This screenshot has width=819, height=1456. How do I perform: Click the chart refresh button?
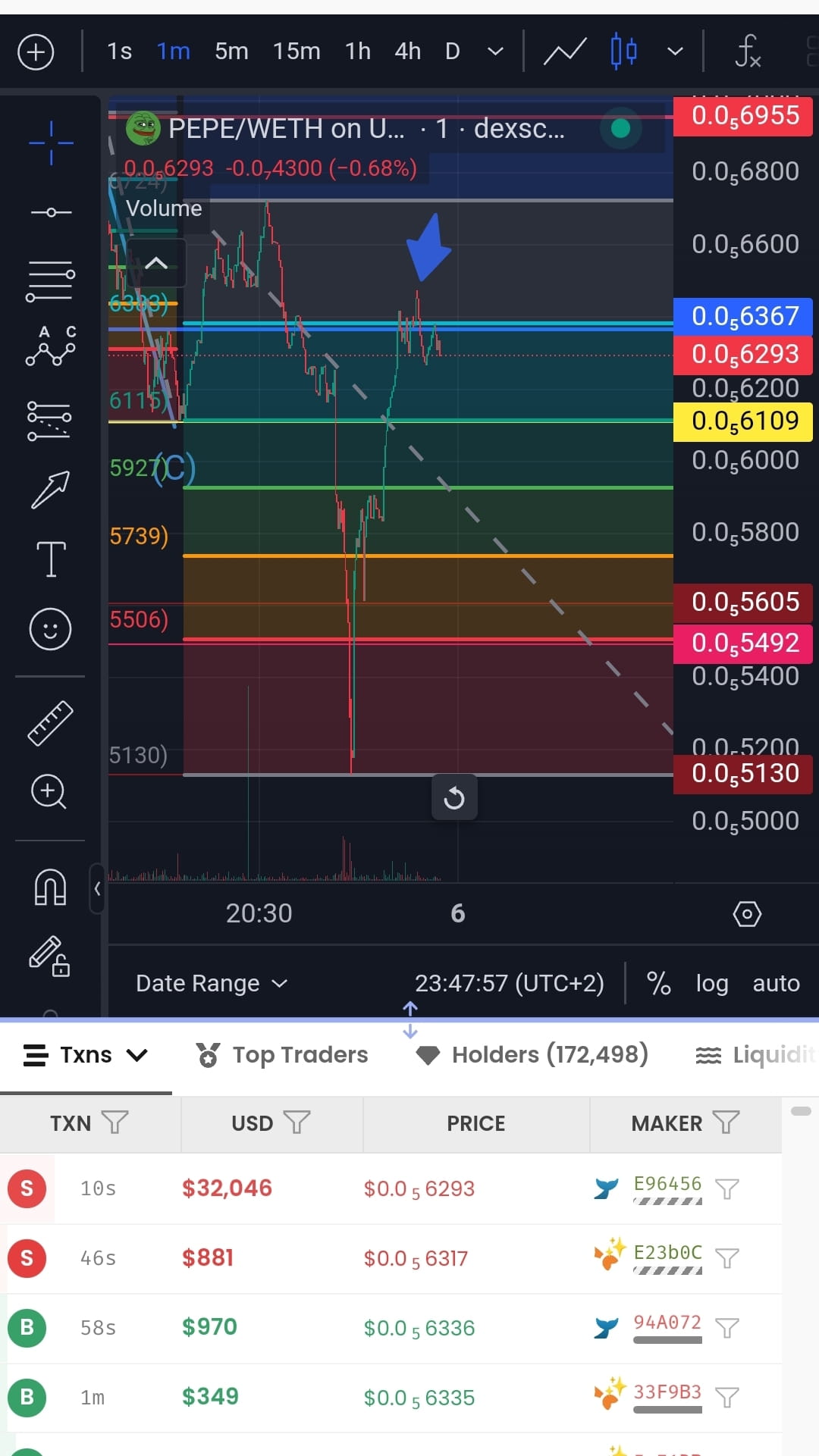tap(453, 797)
